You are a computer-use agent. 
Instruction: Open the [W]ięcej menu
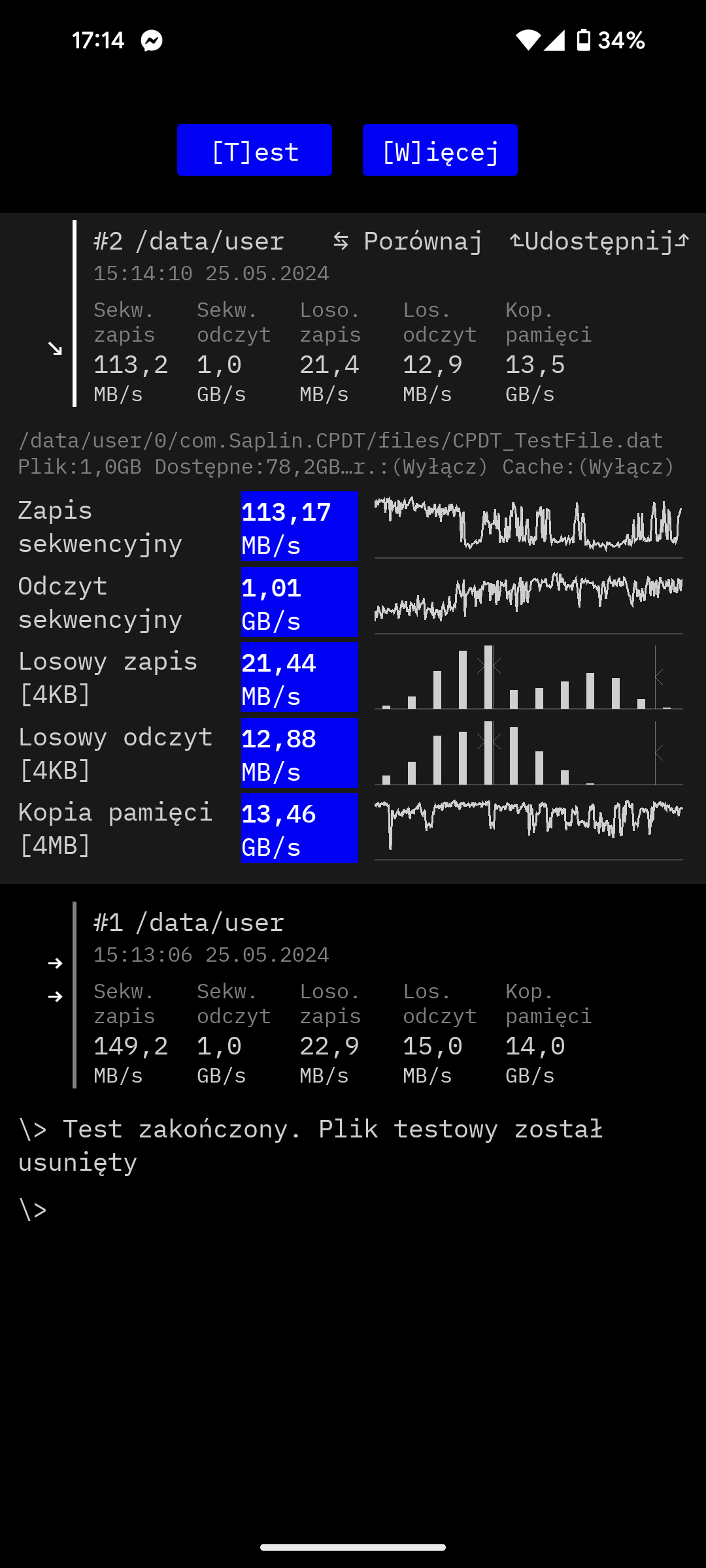tap(440, 150)
